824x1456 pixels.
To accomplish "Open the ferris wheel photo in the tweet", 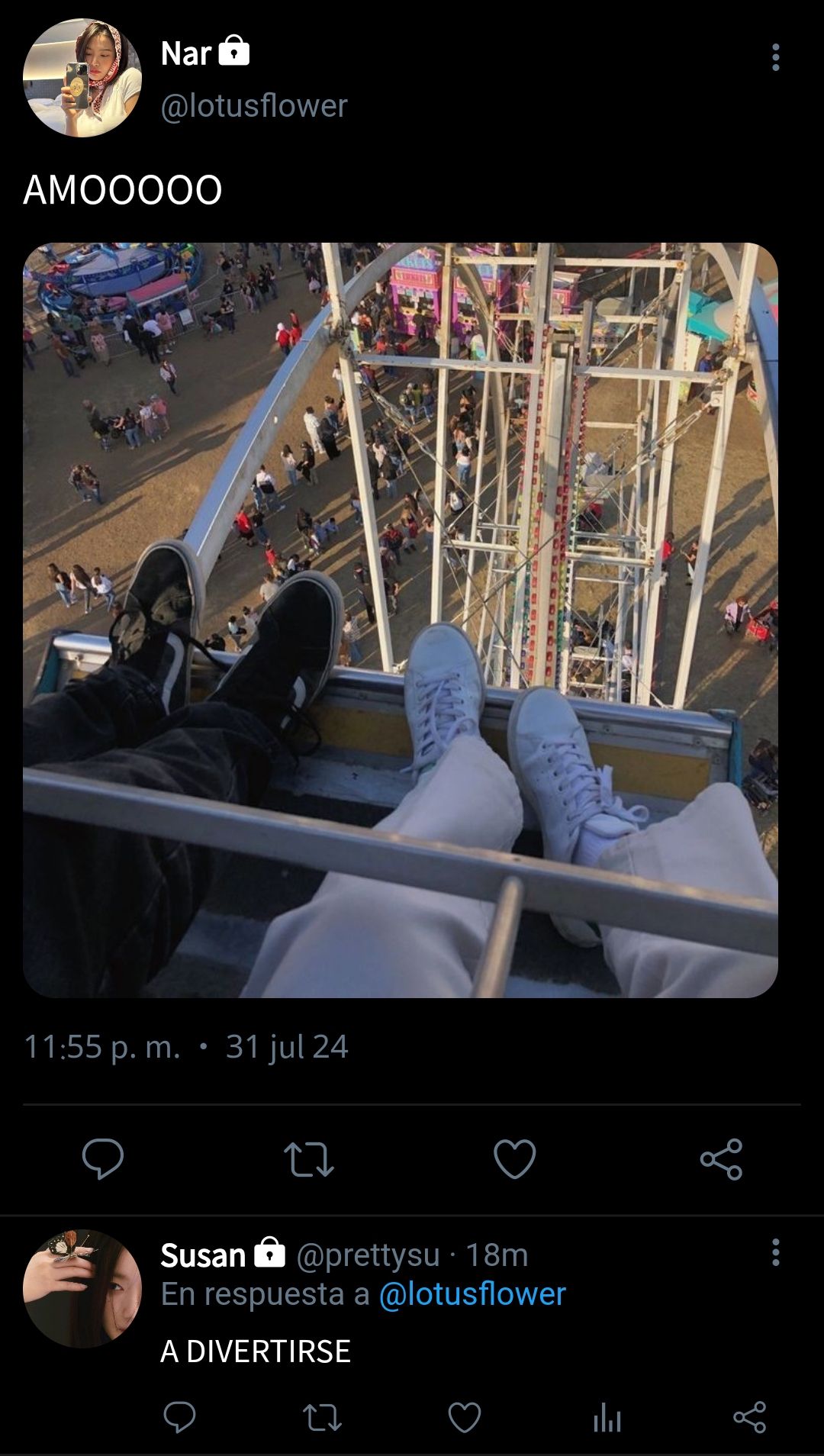I will pyautogui.click(x=401, y=620).
